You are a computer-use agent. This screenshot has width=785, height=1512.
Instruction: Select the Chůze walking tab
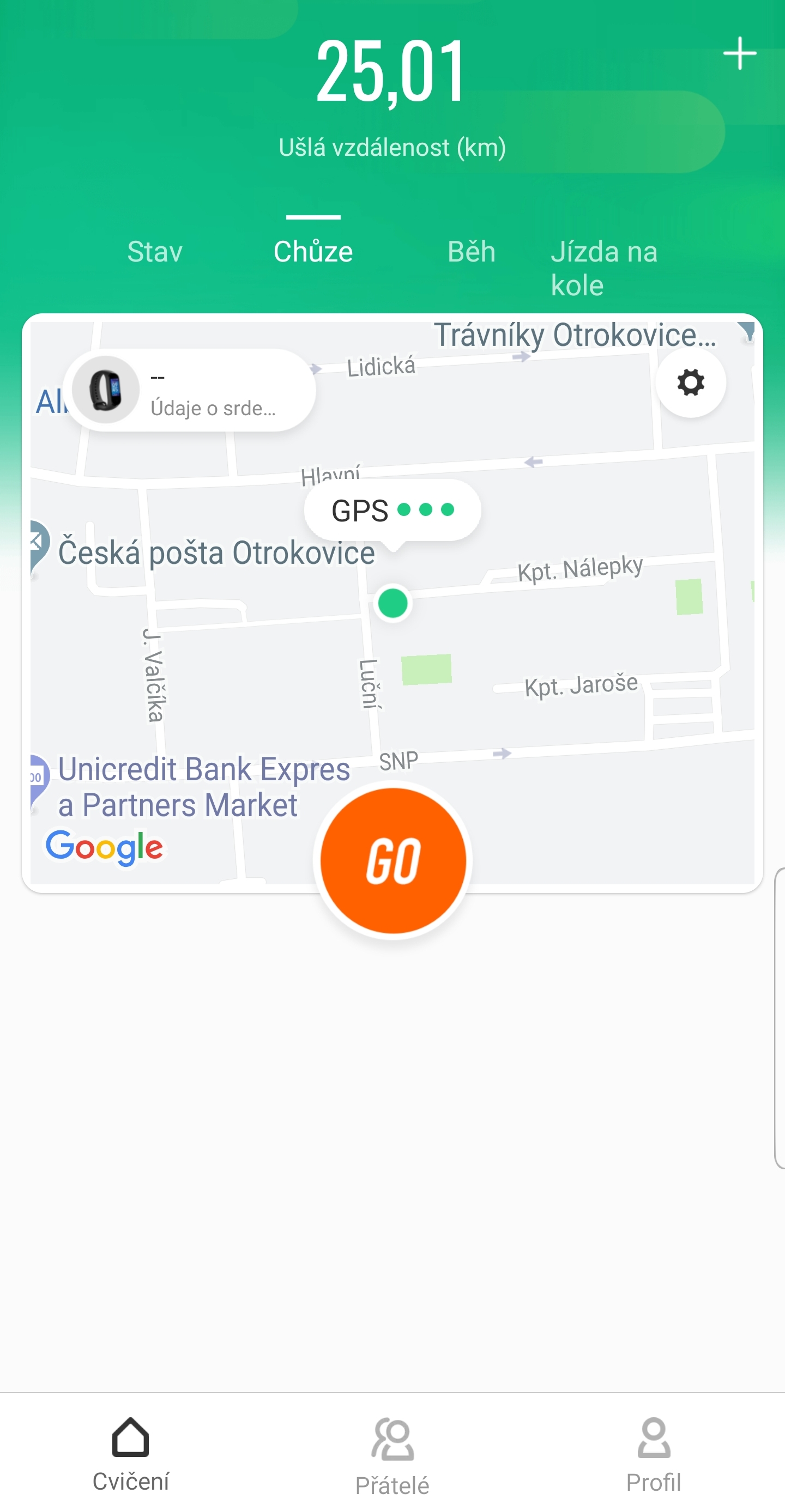[313, 252]
